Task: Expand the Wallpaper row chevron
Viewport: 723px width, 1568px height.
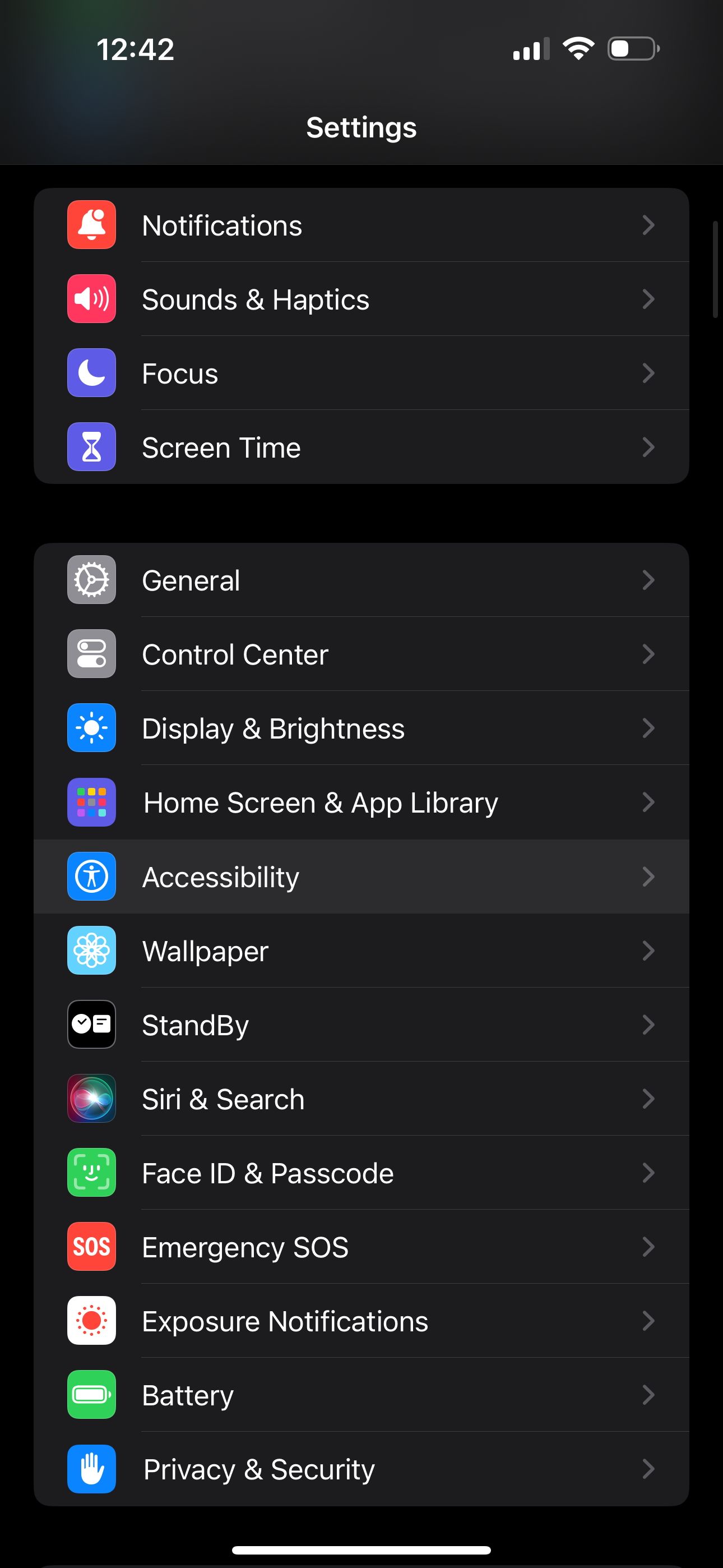Action: point(649,951)
